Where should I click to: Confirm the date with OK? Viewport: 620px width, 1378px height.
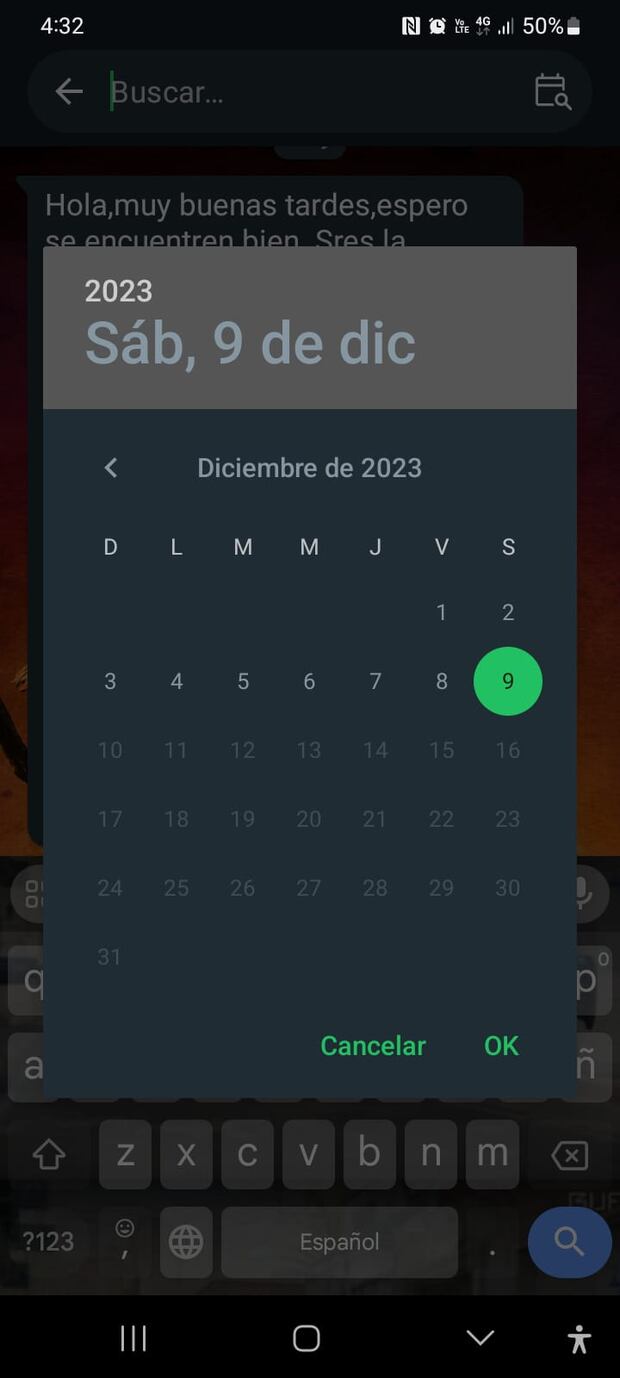[501, 1046]
